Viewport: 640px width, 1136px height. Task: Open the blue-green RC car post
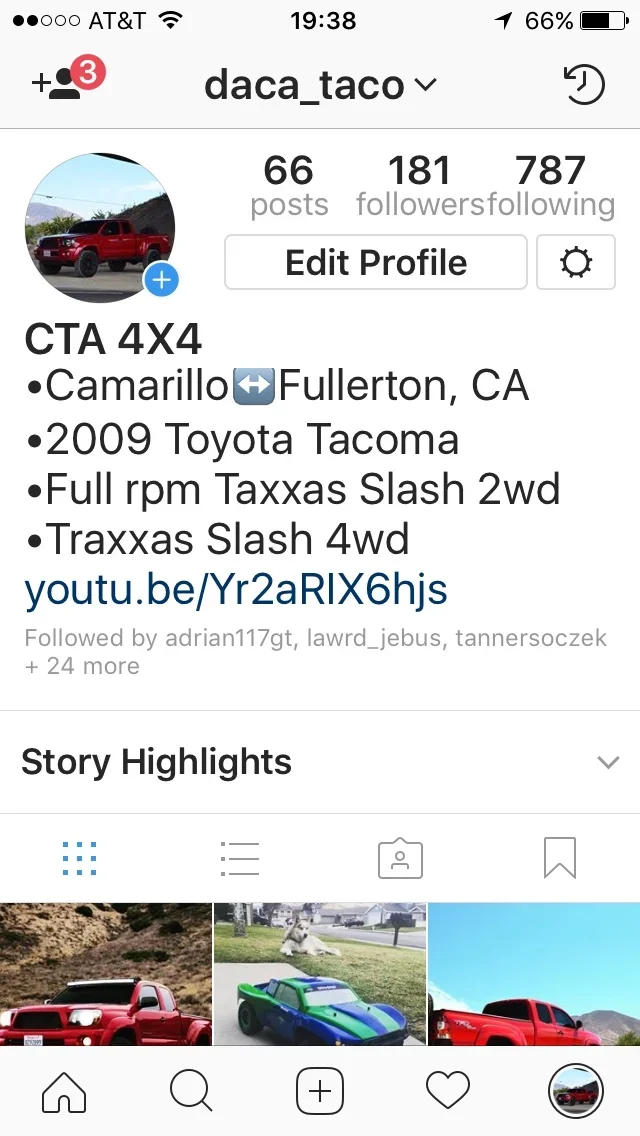320,975
